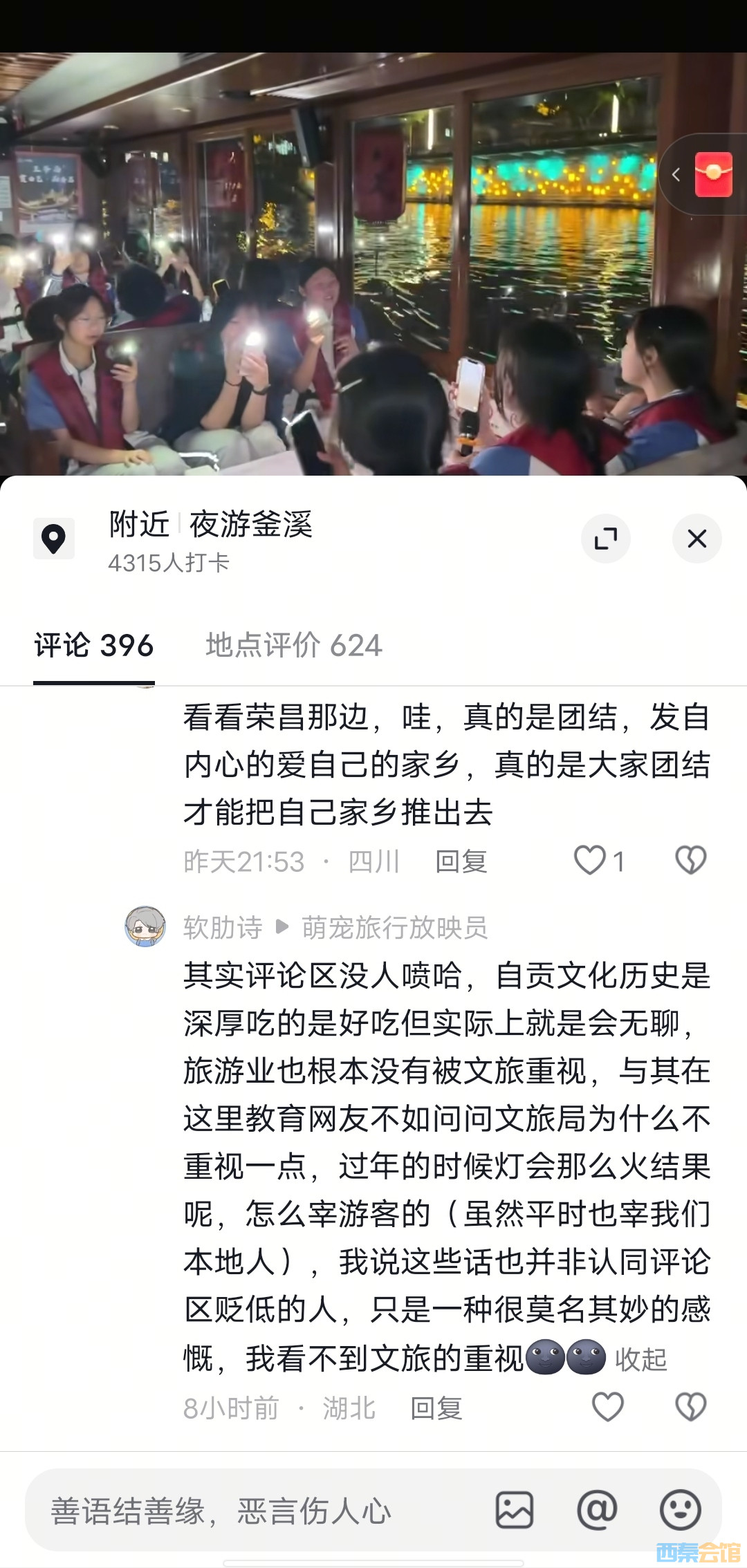
Task: Switch to the 地点评价 624 tab
Action: coord(293,646)
